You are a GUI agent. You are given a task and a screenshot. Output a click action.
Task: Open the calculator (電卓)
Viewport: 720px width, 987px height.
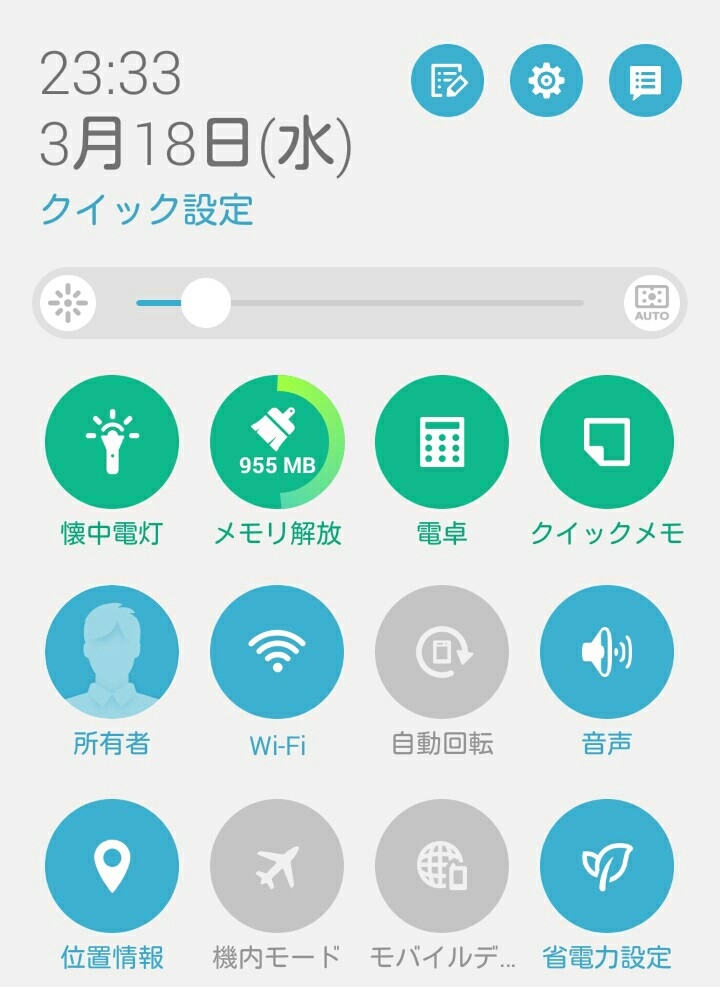(x=442, y=442)
